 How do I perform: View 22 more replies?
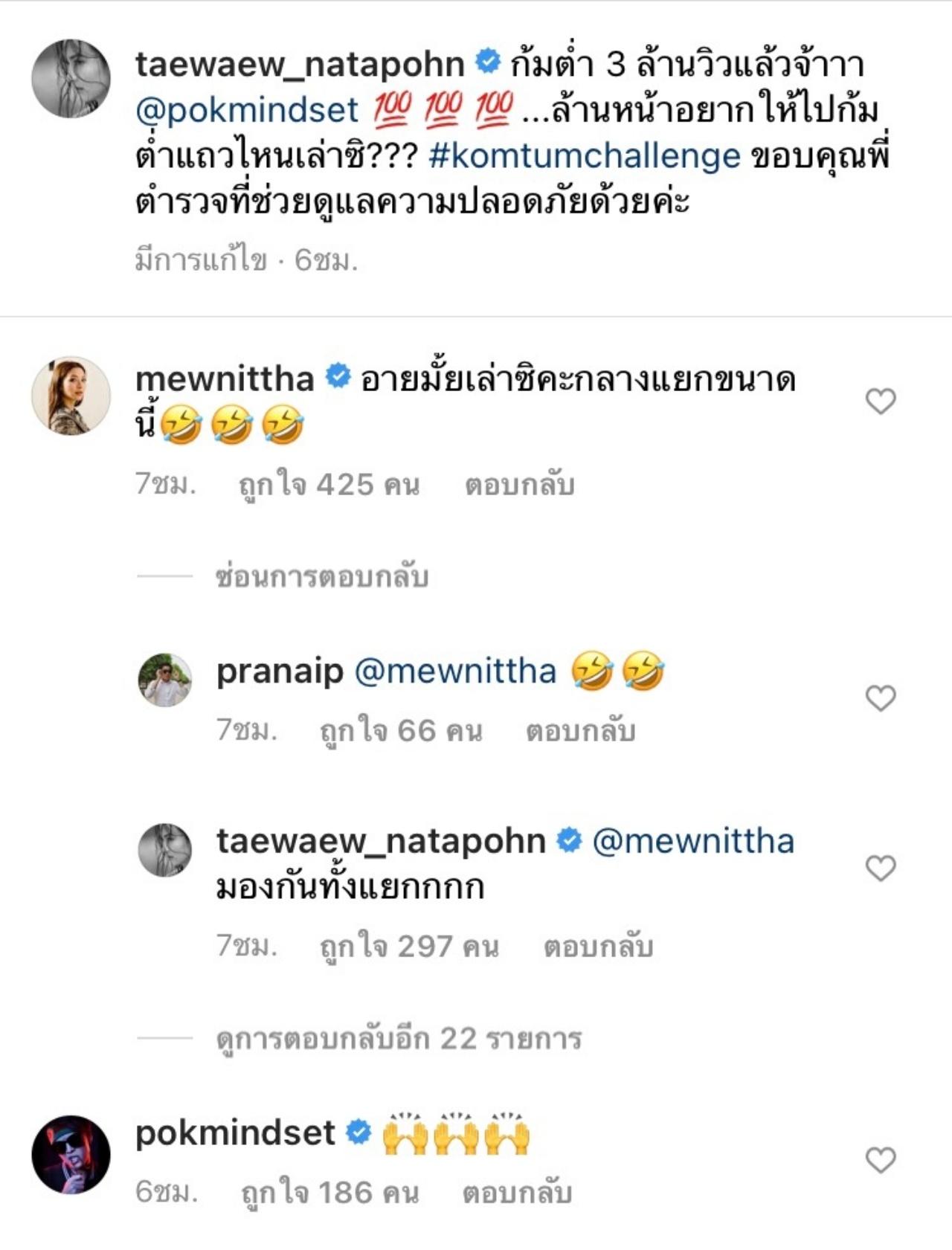(x=399, y=1039)
